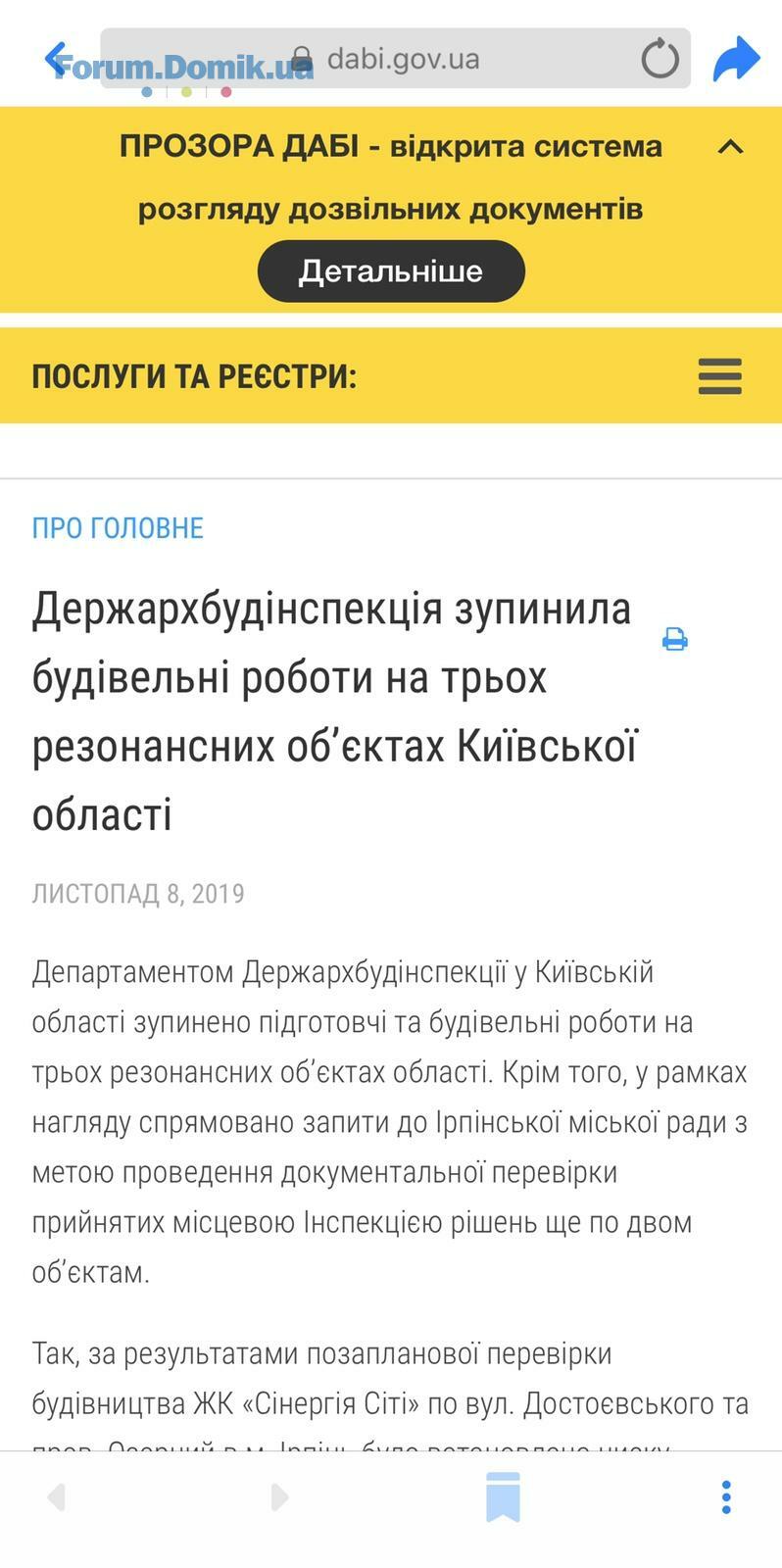Image resolution: width=782 pixels, height=1568 pixels.
Task: Reload the page
Action: coord(660,59)
